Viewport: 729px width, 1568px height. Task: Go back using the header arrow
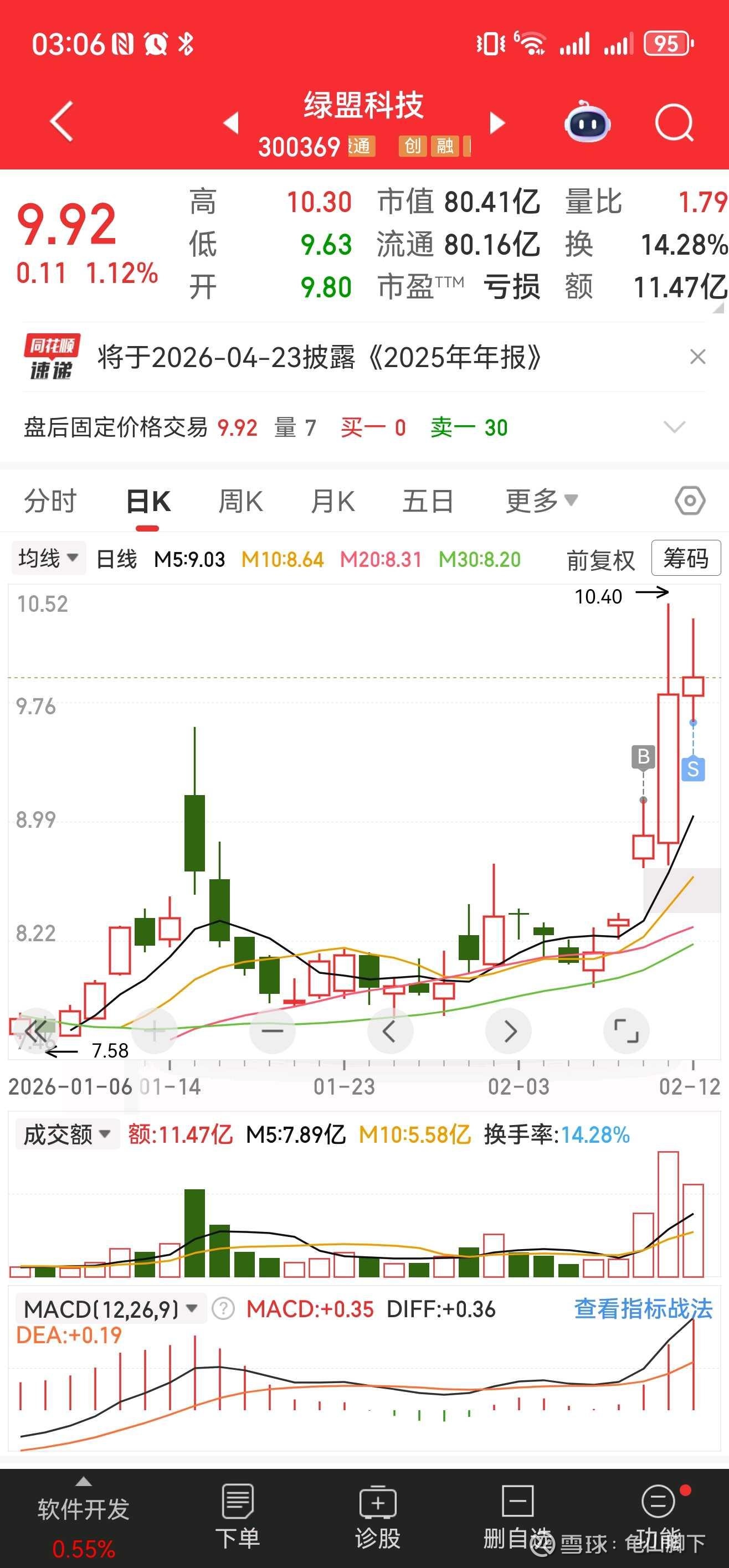tap(62, 121)
